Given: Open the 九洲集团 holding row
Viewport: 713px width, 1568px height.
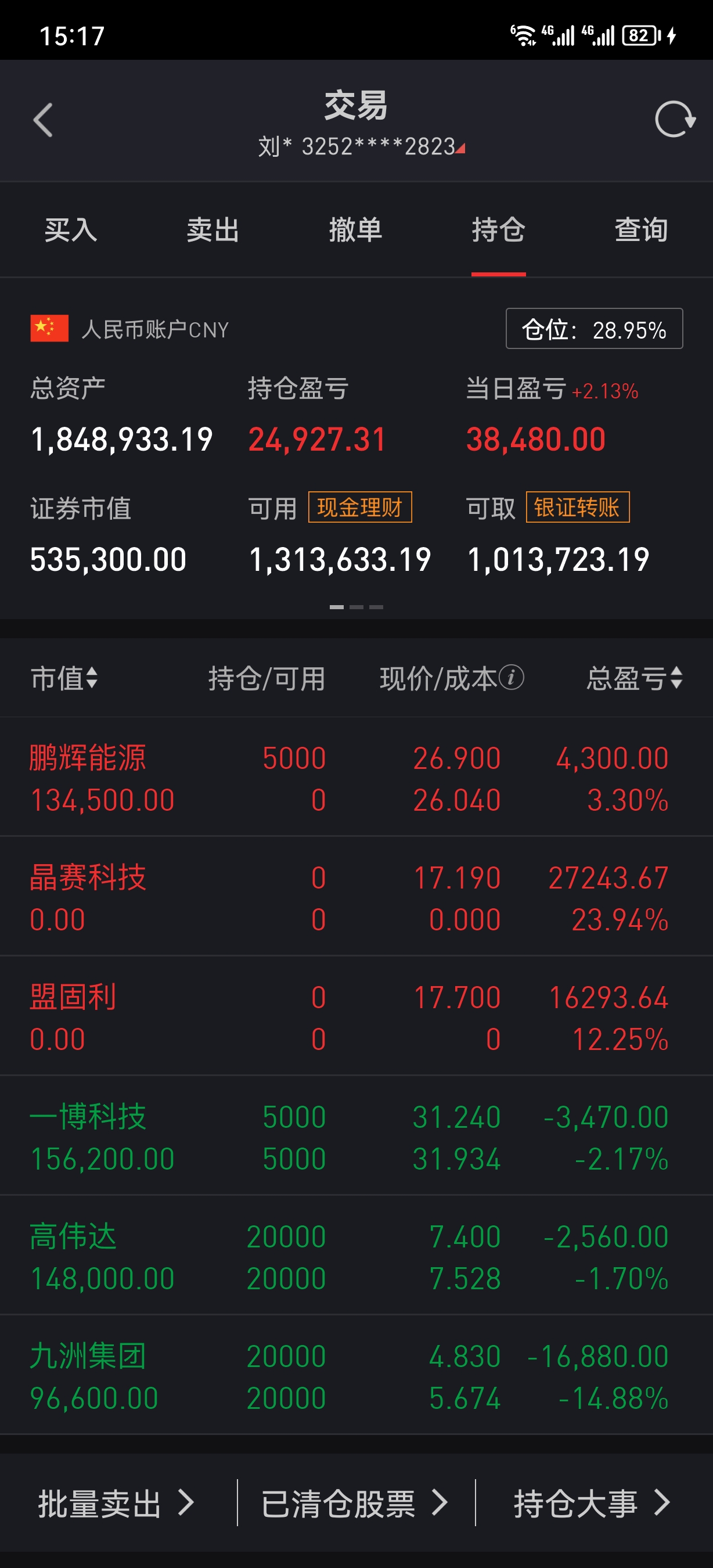Looking at the screenshot, I should tap(356, 1376).
